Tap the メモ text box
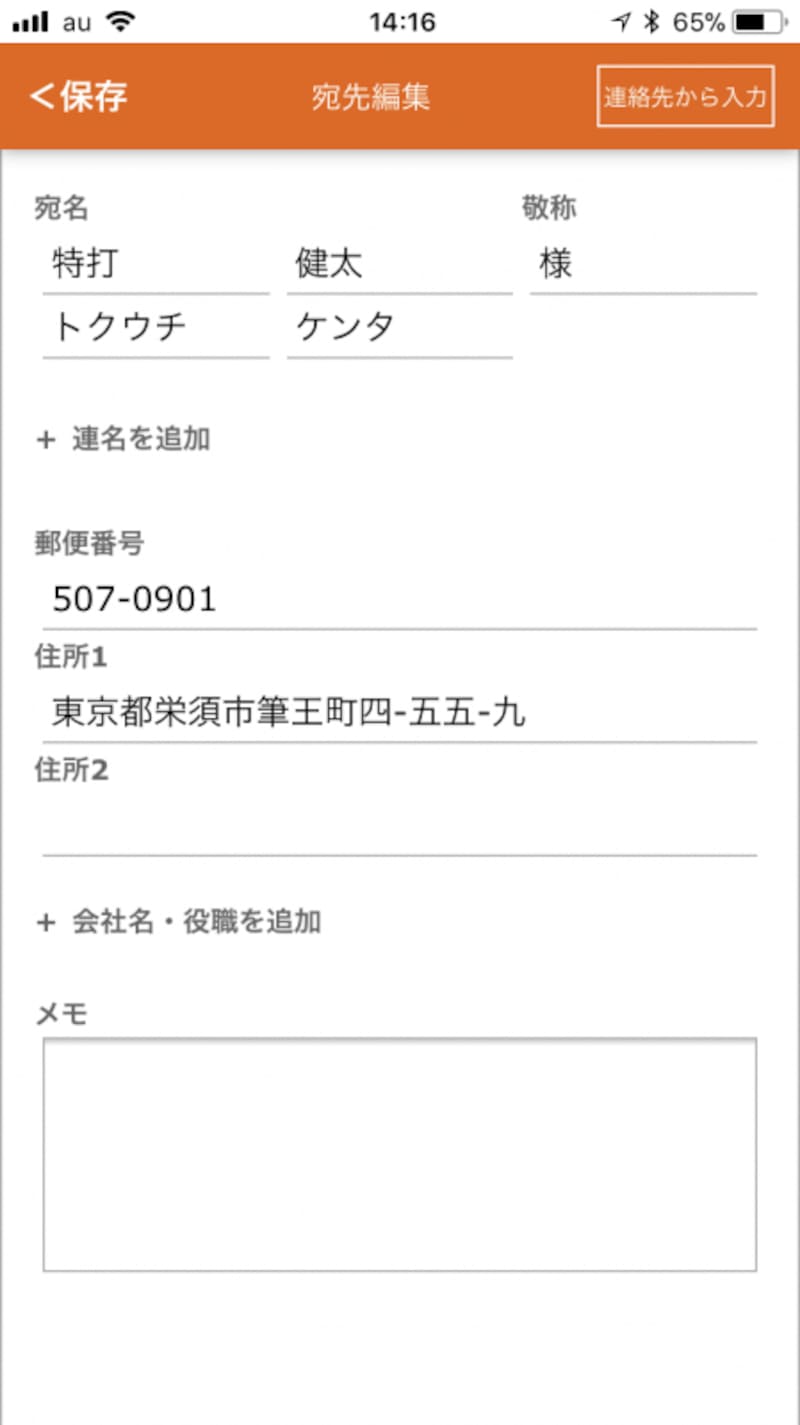Viewport: 800px width, 1425px height. pos(399,1155)
